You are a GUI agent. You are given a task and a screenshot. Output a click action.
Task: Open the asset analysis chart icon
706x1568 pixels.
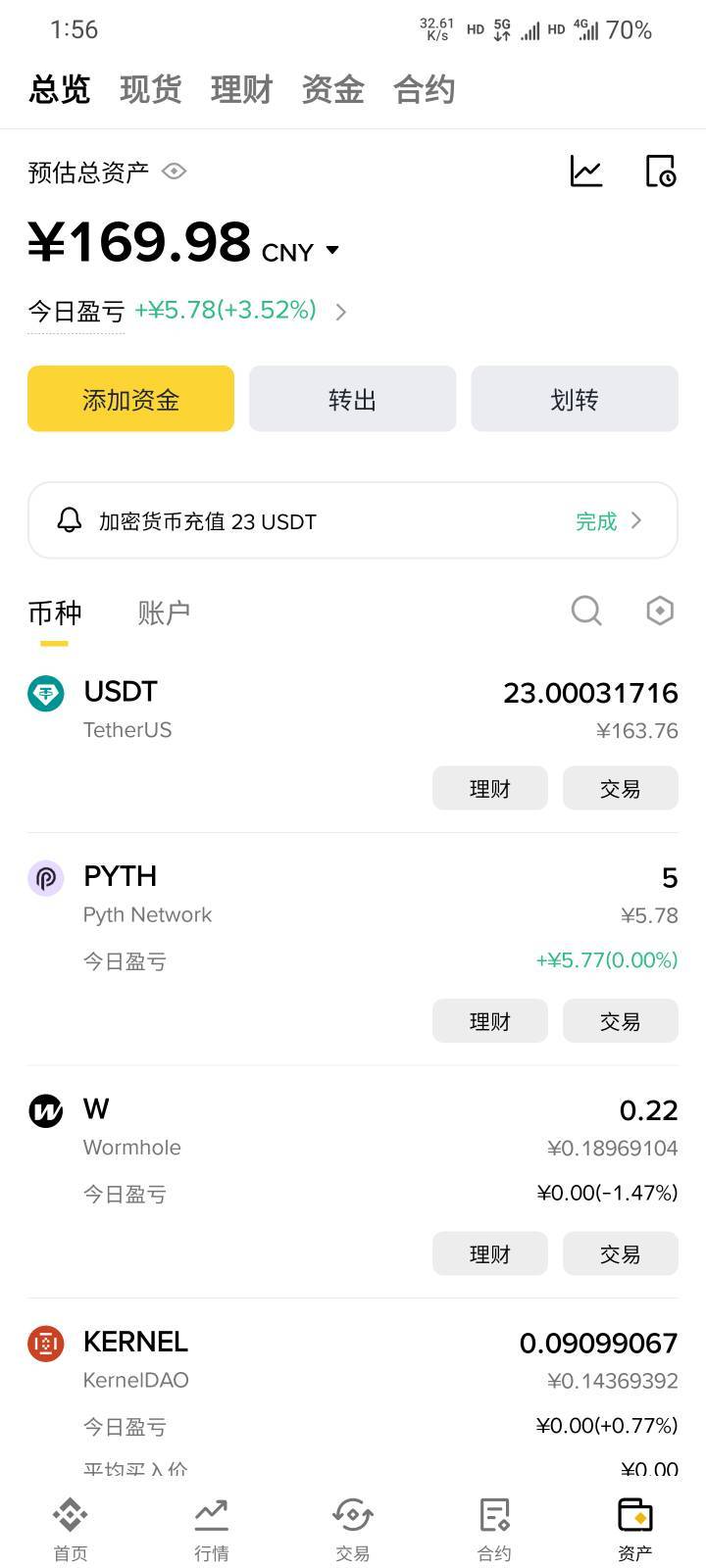click(586, 171)
